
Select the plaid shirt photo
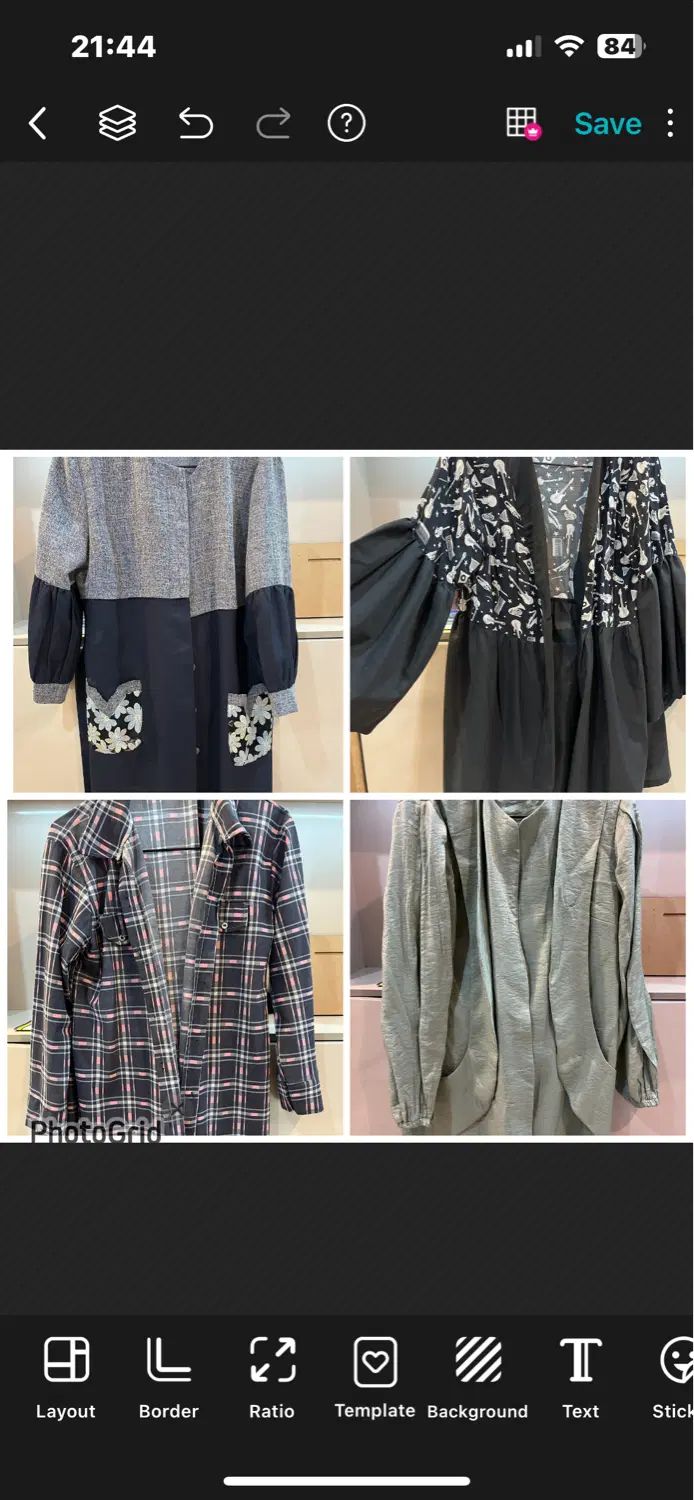tap(175, 966)
